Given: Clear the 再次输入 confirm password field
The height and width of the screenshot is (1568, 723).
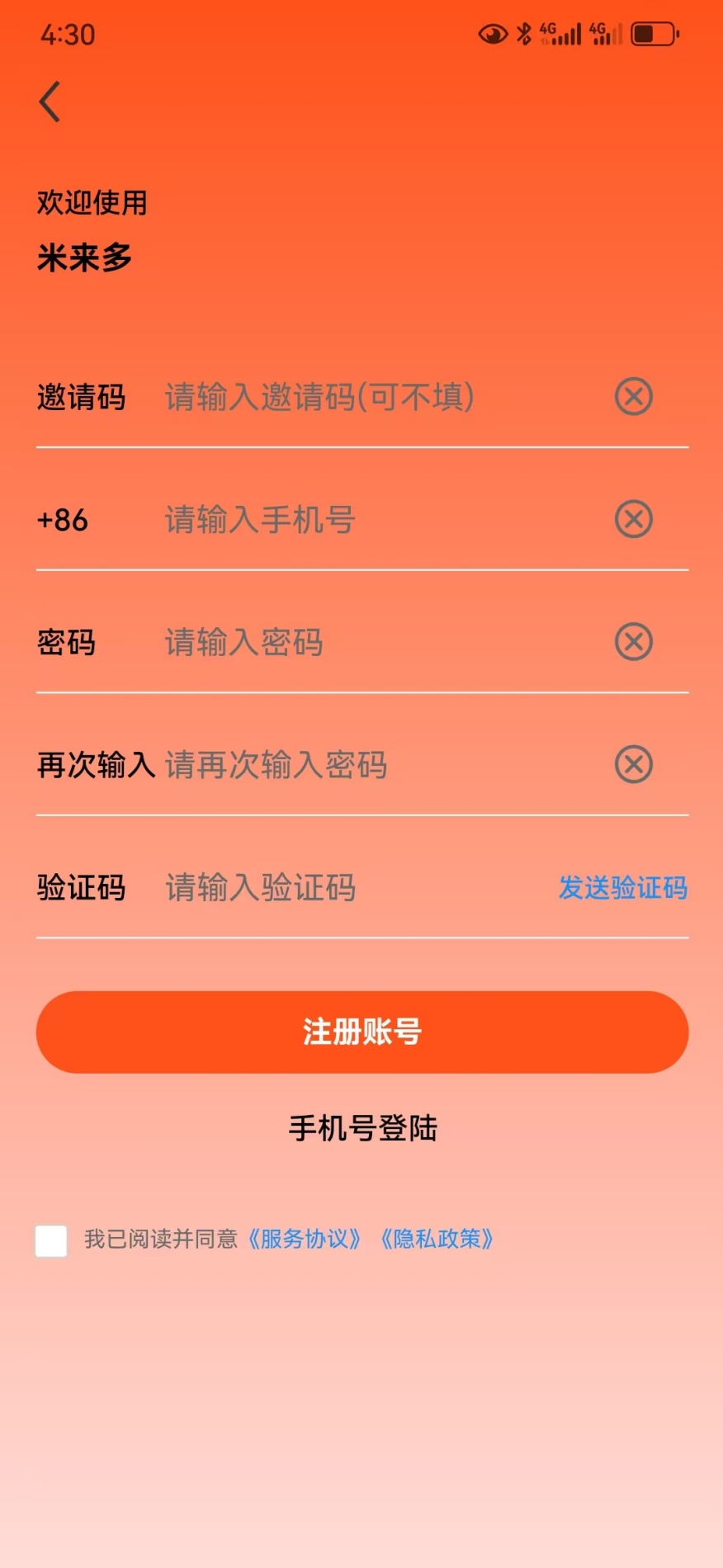Looking at the screenshot, I should tap(632, 764).
